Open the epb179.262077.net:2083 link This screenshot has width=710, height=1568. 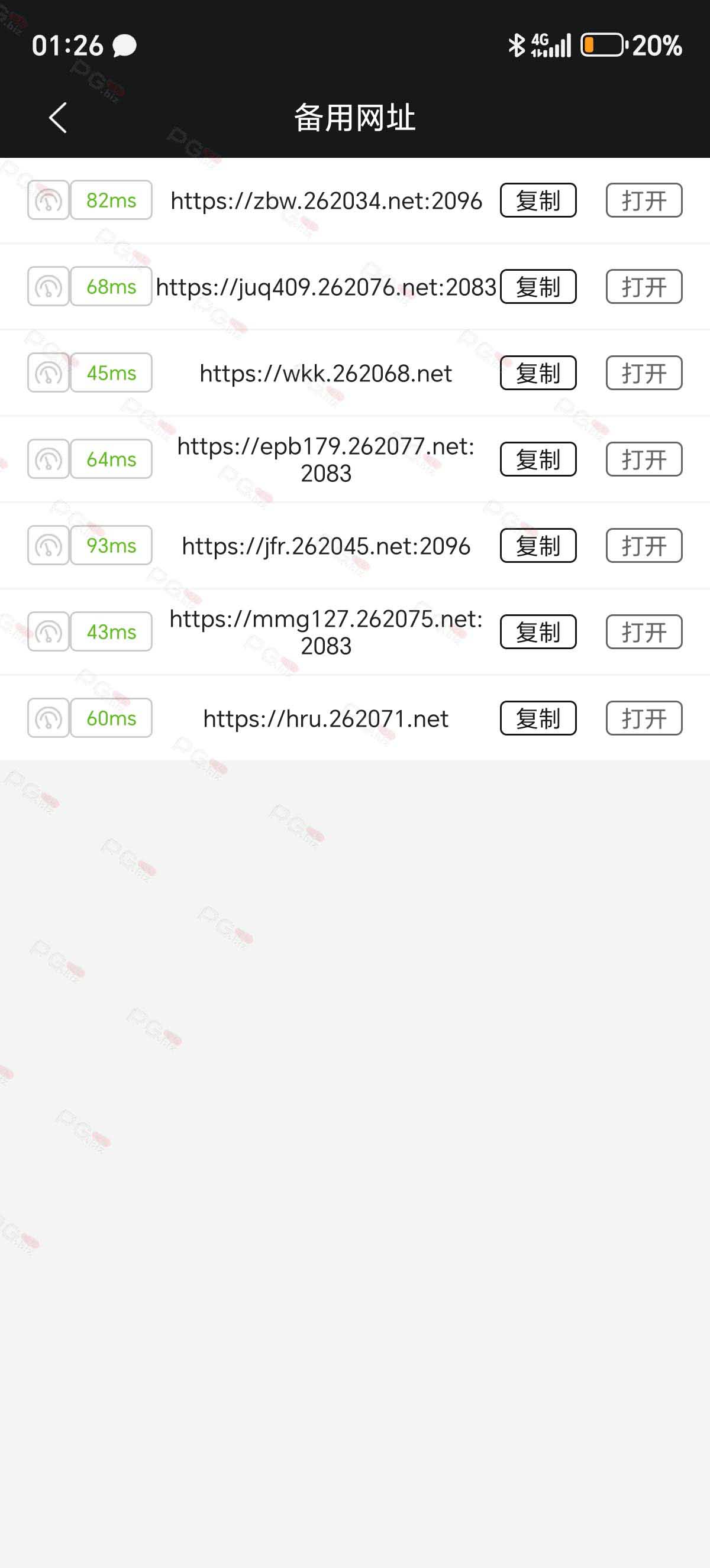click(x=644, y=459)
